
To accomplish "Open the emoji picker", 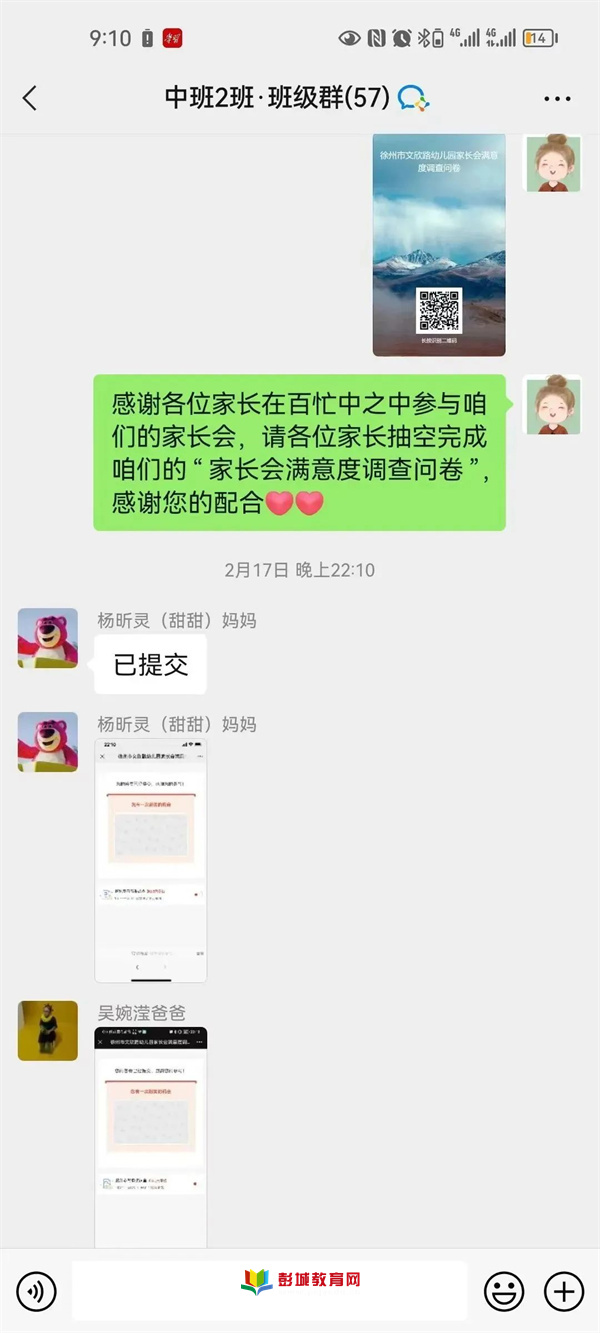I will (504, 1291).
